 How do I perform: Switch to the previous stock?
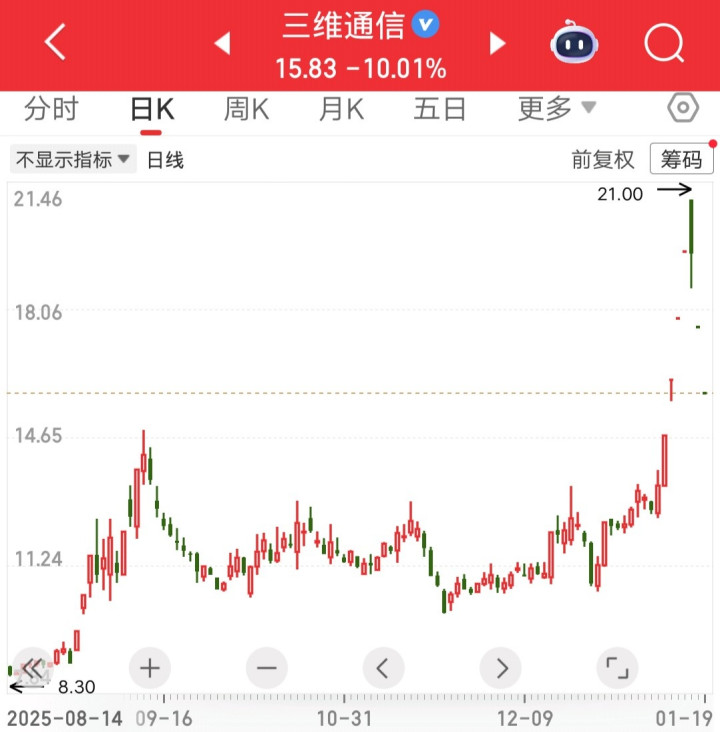pos(222,43)
